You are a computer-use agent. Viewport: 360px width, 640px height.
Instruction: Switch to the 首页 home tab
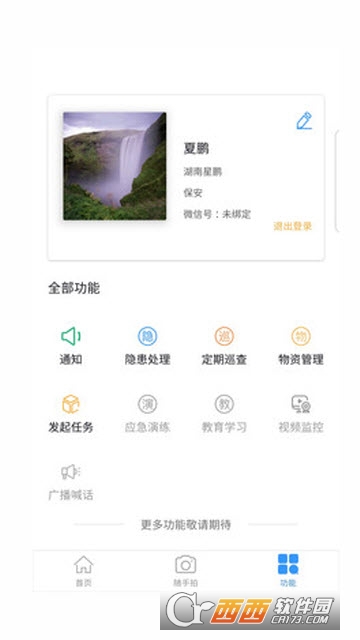click(x=84, y=571)
